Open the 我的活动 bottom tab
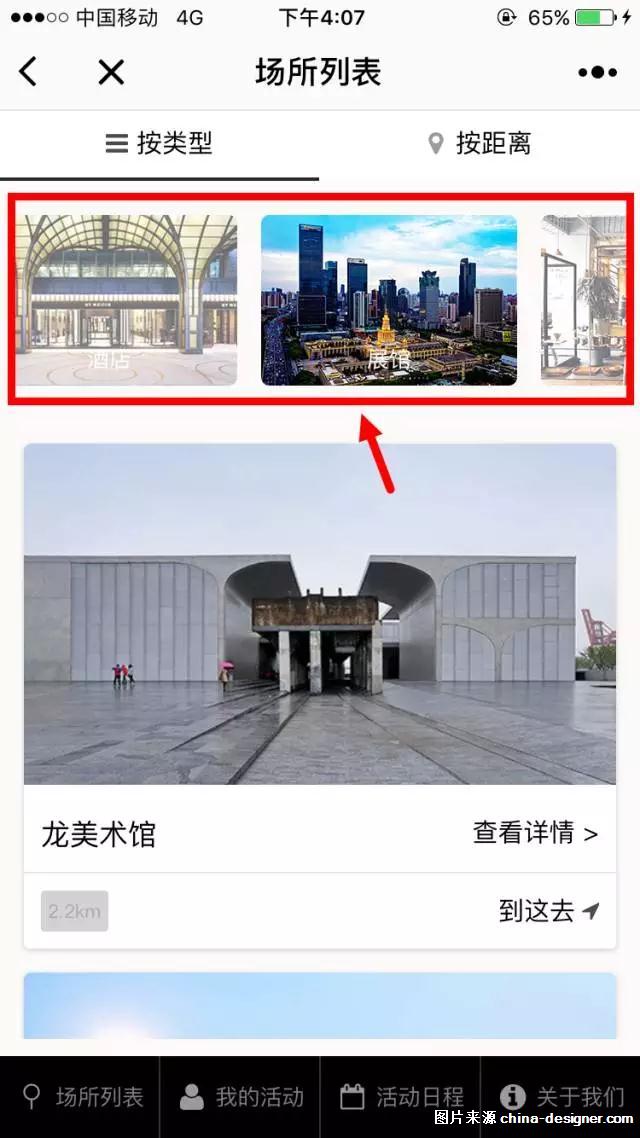The height and width of the screenshot is (1138, 640). (x=241, y=1097)
